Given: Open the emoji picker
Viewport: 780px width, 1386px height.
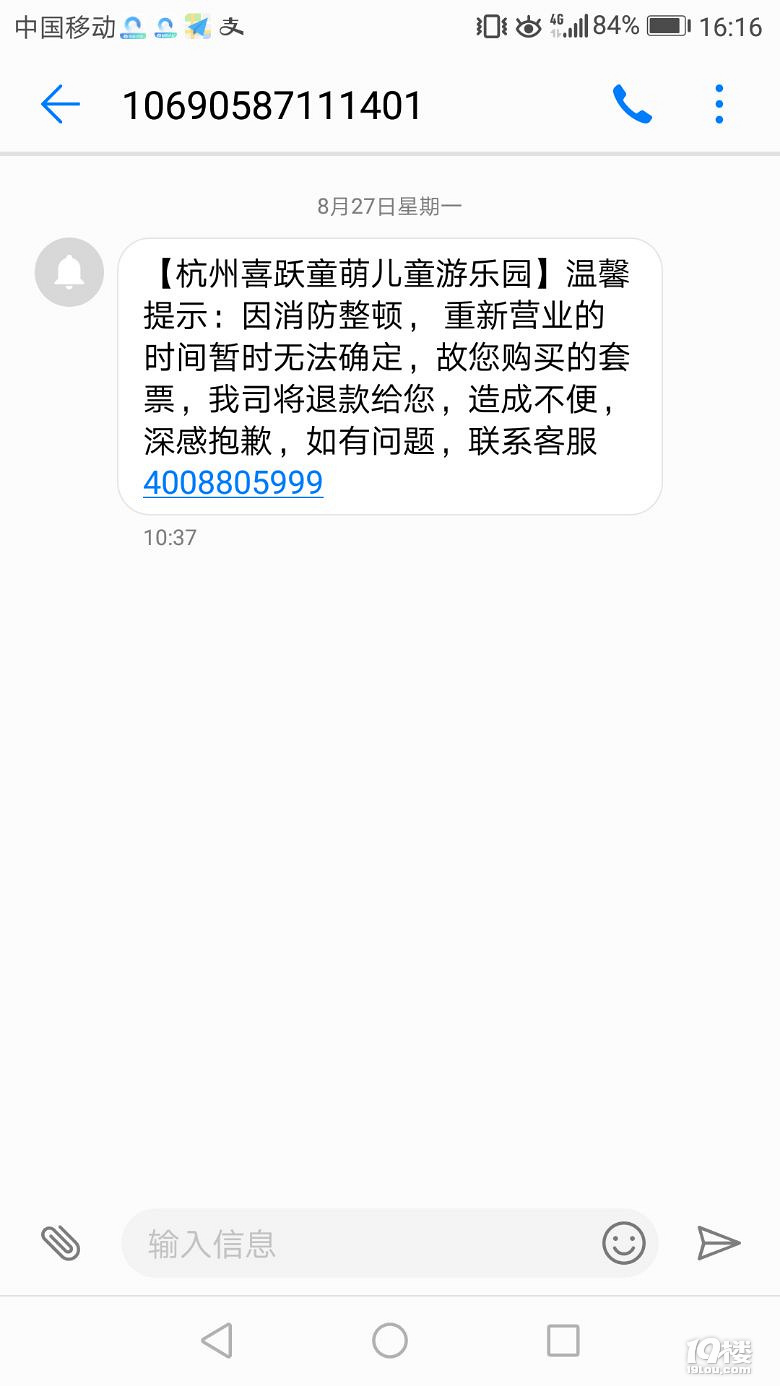Looking at the screenshot, I should [x=623, y=1243].
